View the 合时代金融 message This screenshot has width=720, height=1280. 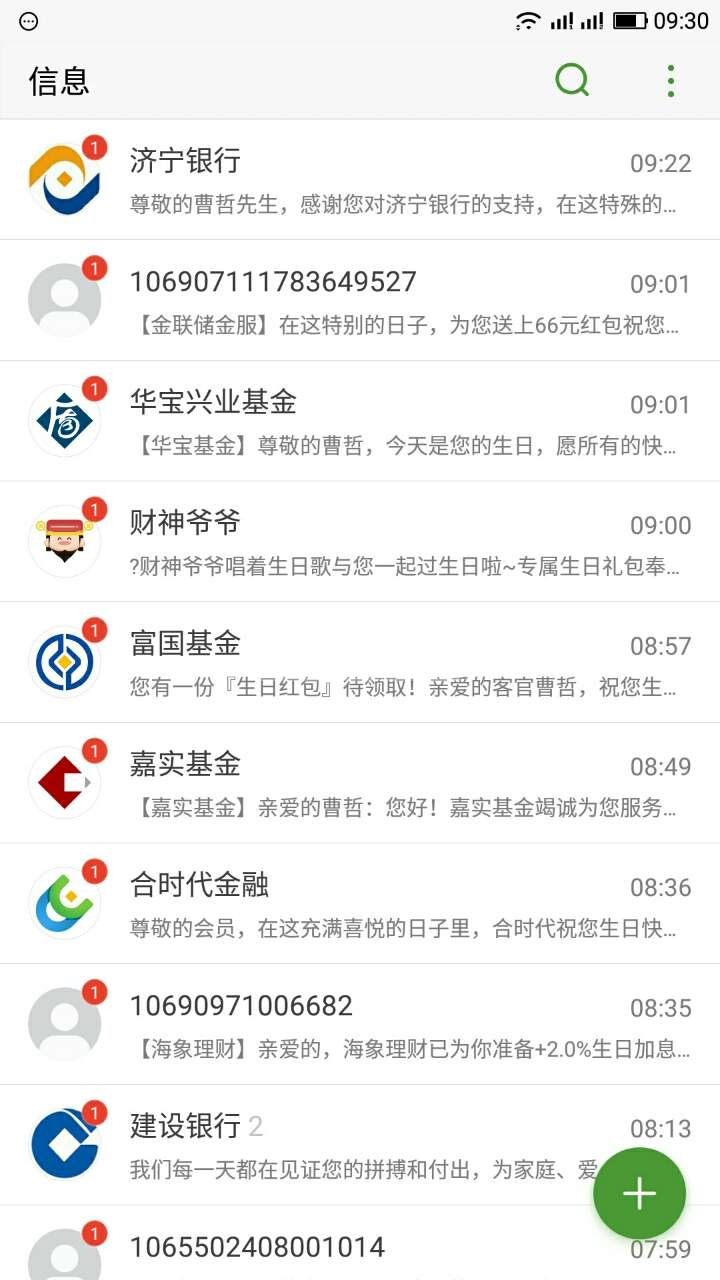coord(360,903)
